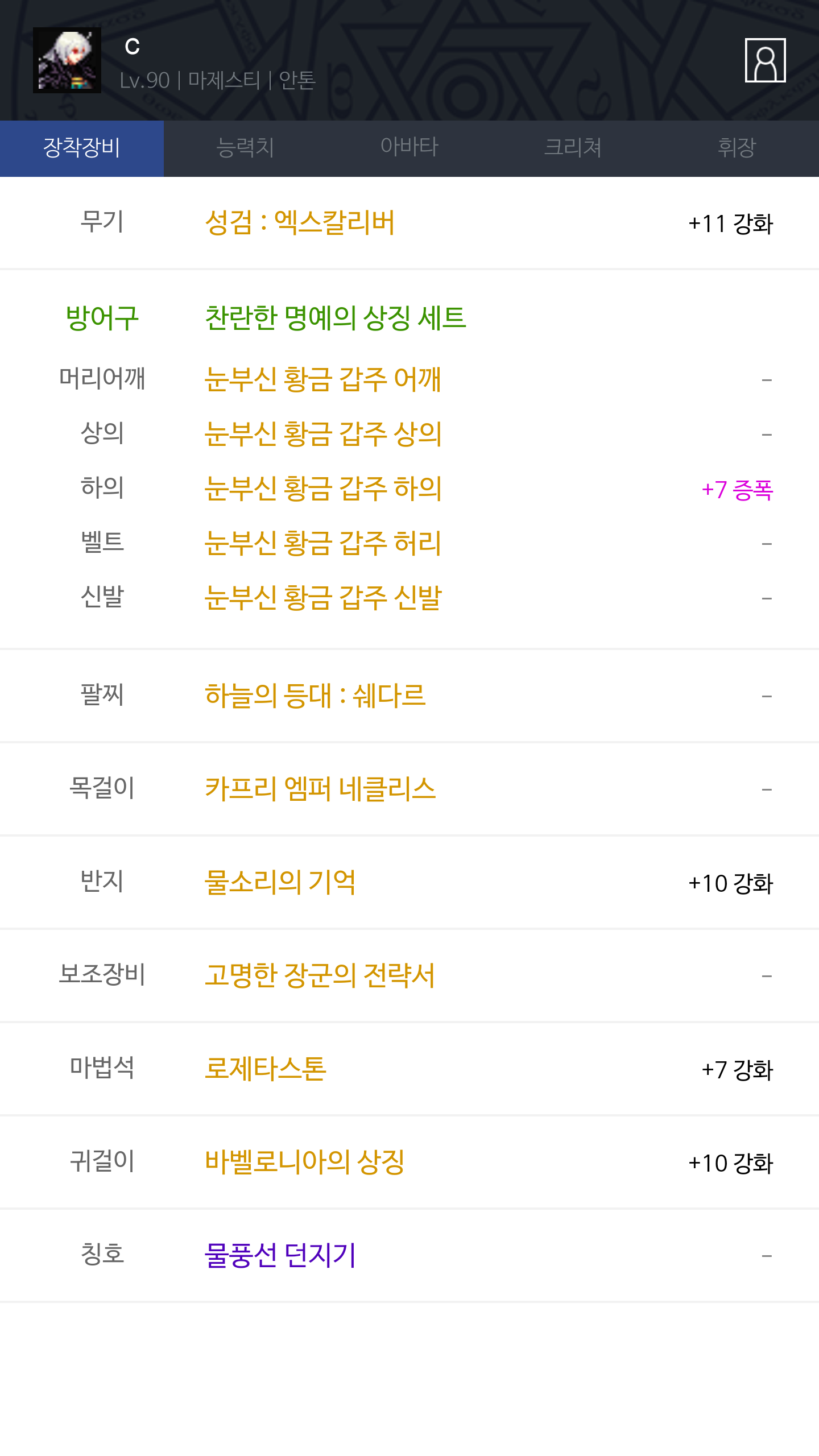819x1456 pixels.
Task: Open 눈부신 황금 갑주 신발 item
Action: [323, 597]
